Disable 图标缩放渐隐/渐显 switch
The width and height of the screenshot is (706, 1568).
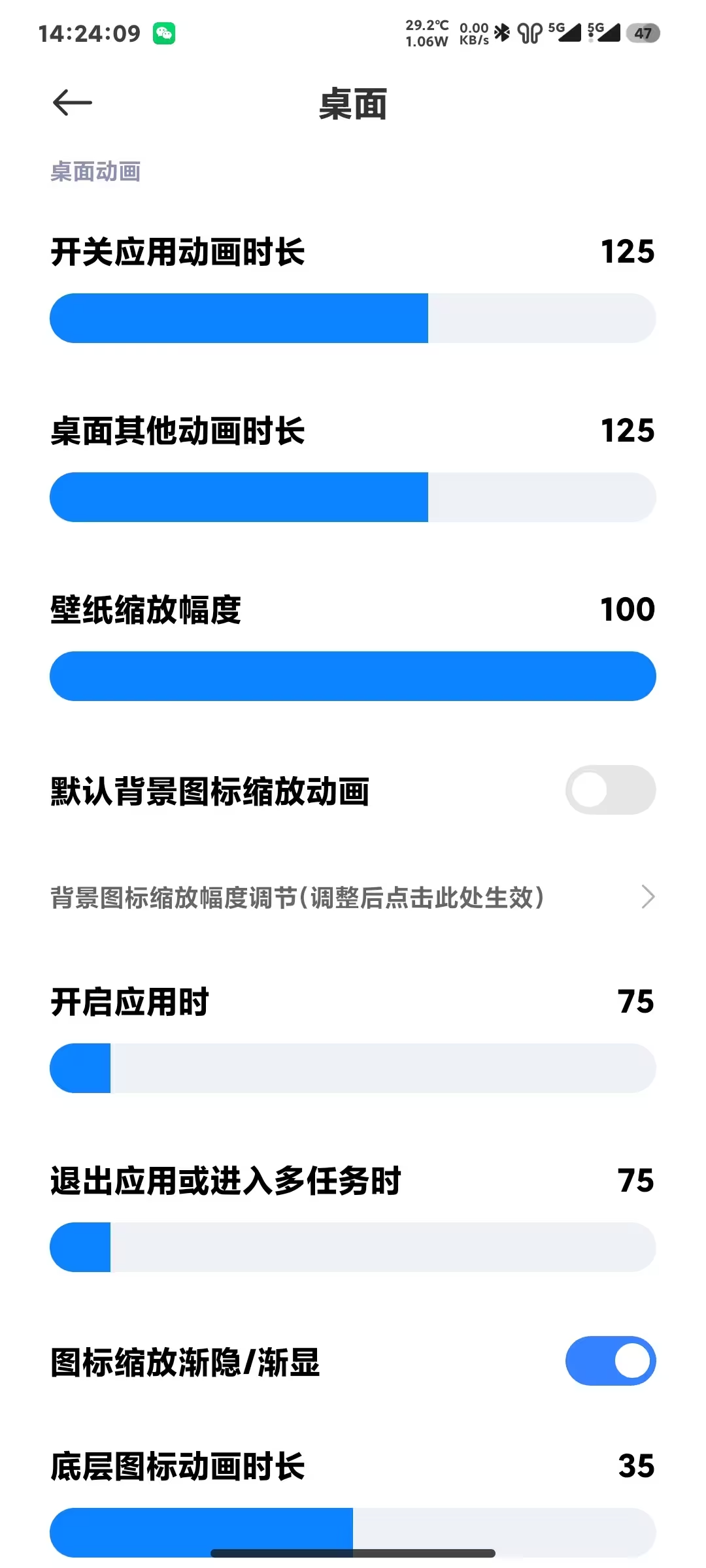610,1361
